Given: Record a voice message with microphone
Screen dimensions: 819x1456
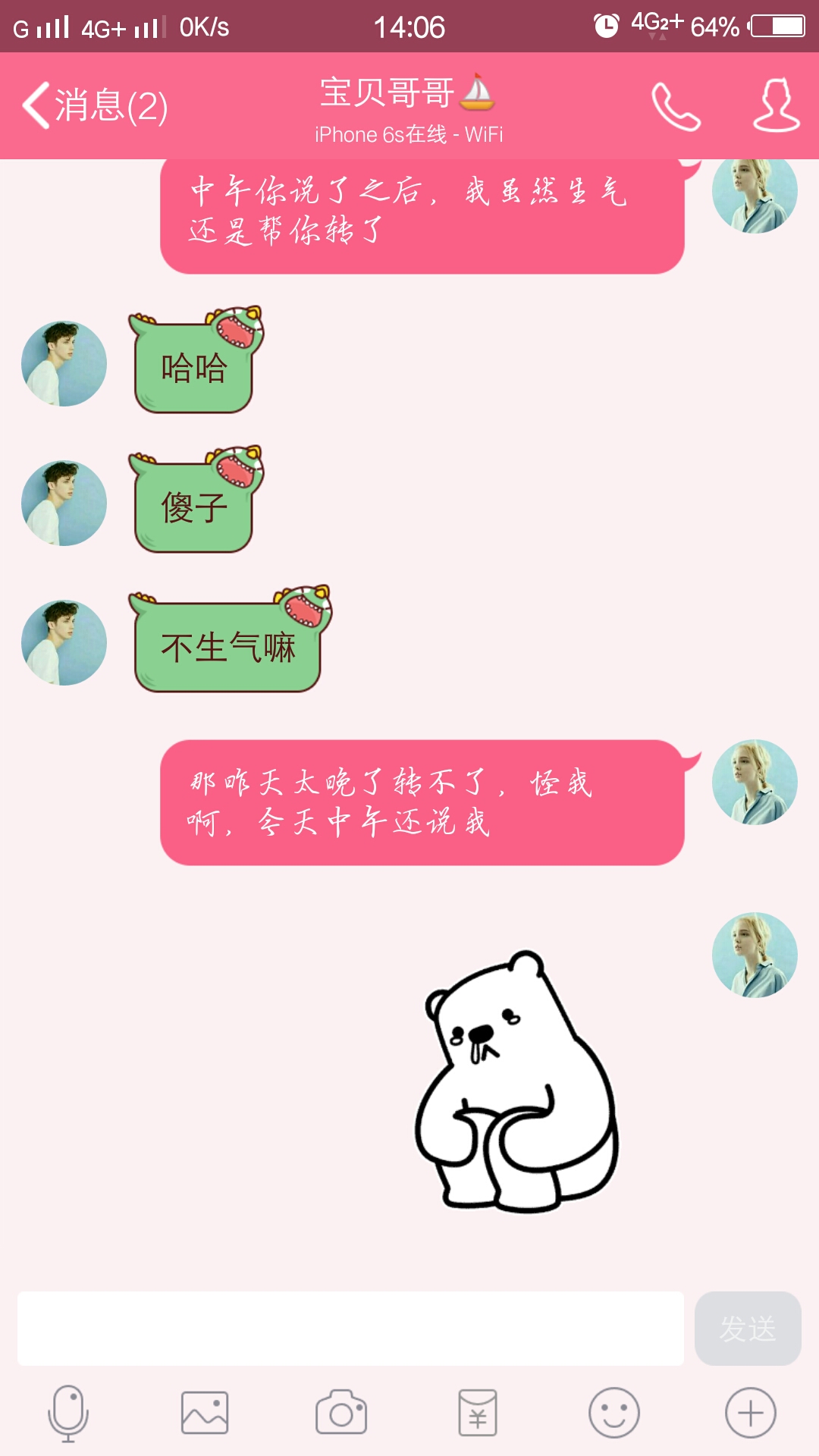Looking at the screenshot, I should (68, 1413).
